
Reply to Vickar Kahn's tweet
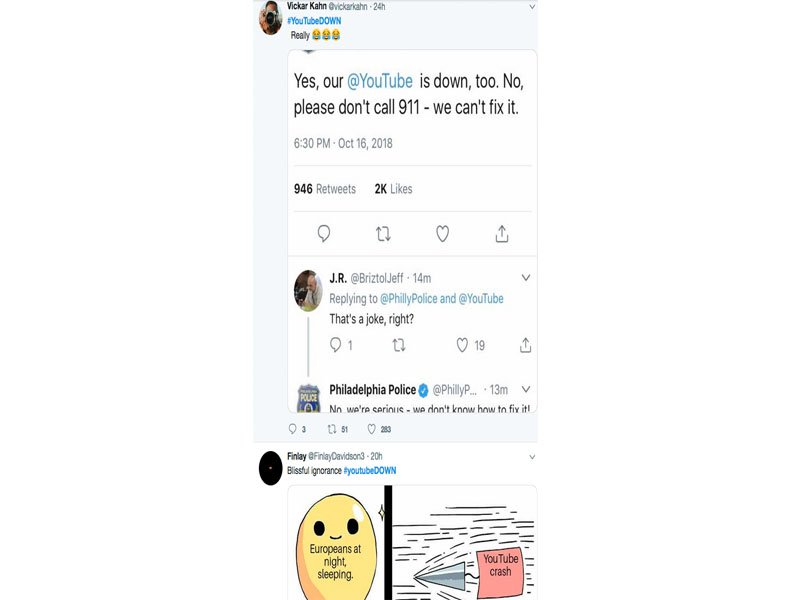click(292, 429)
